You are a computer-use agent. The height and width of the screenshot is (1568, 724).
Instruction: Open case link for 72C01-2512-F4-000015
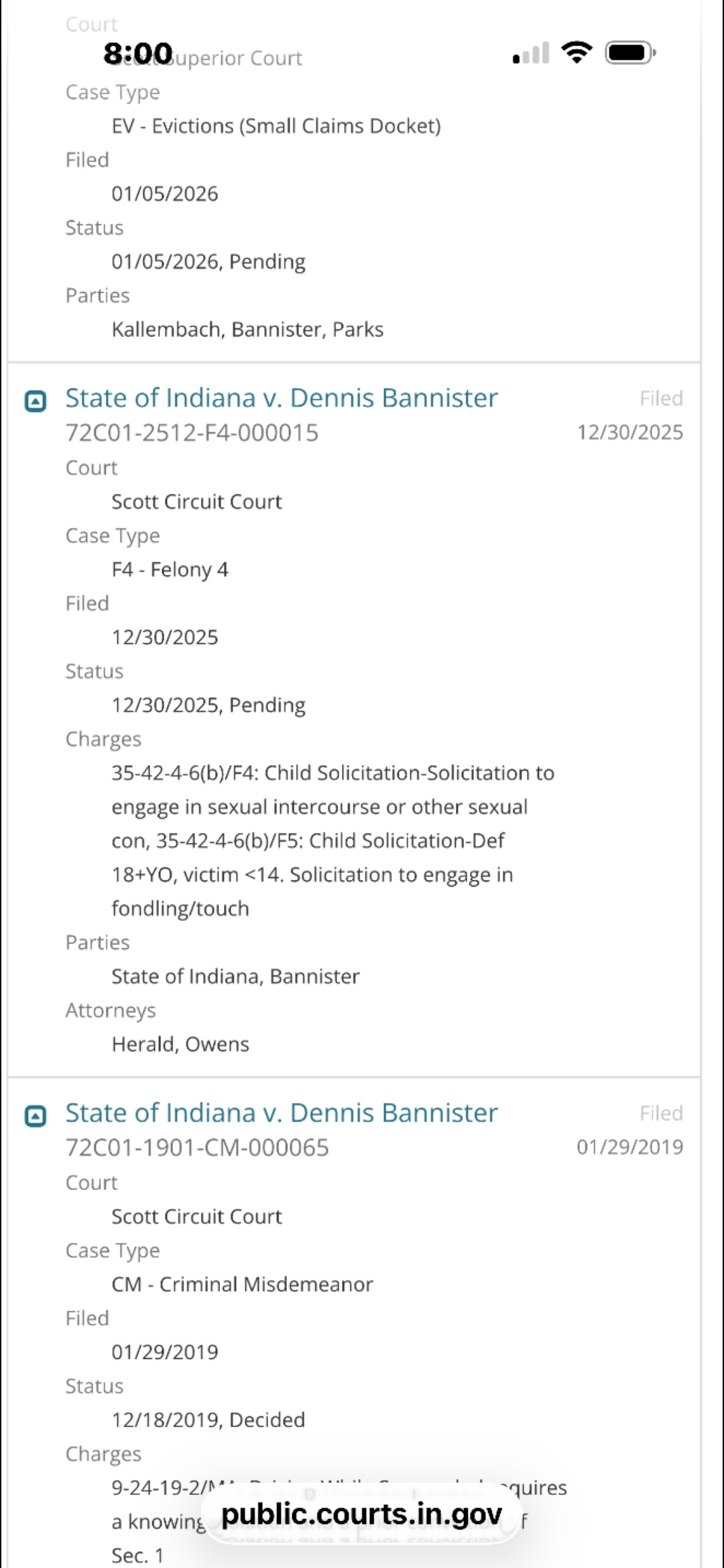pos(281,398)
